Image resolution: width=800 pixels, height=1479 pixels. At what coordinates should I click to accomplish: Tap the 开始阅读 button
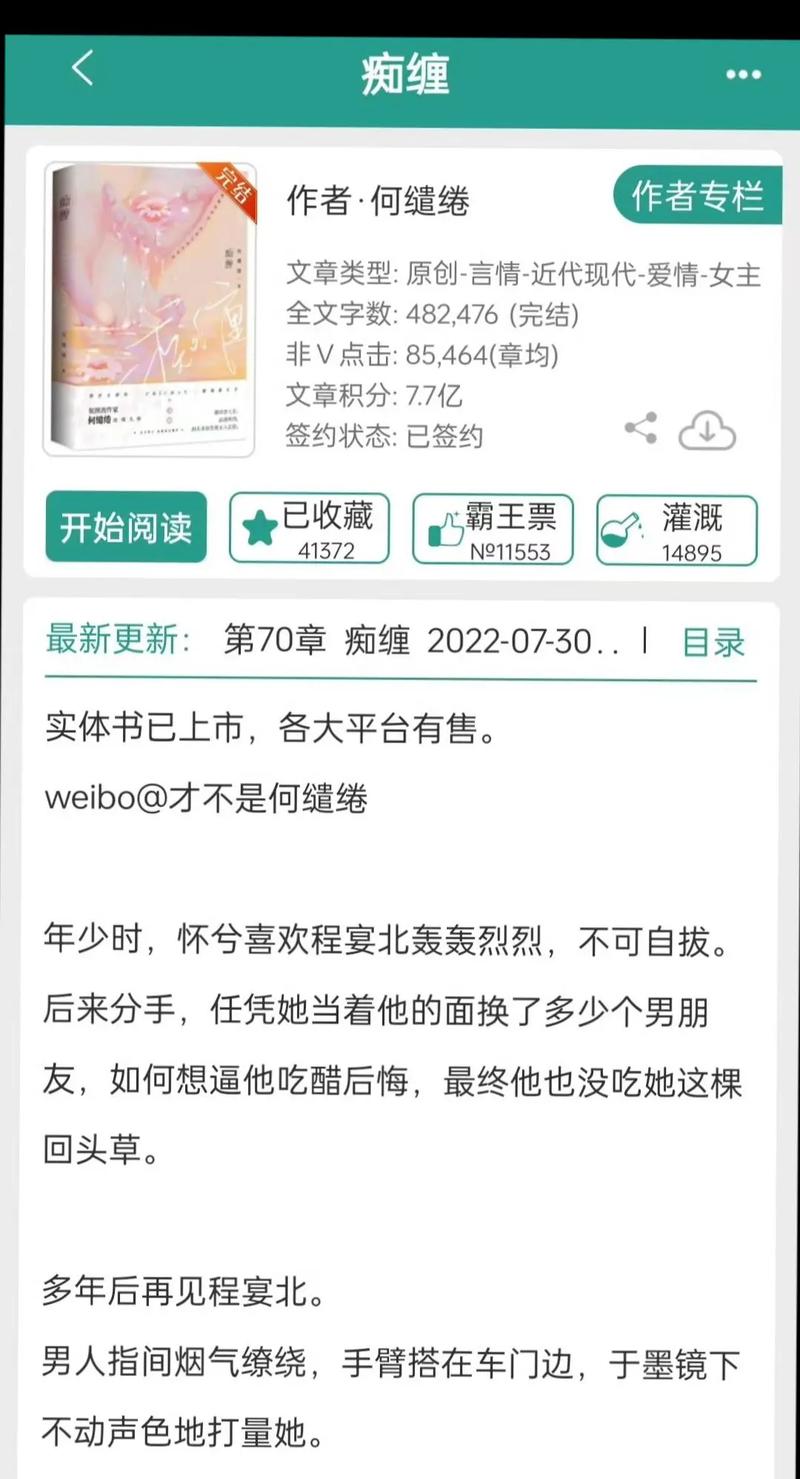click(x=125, y=530)
